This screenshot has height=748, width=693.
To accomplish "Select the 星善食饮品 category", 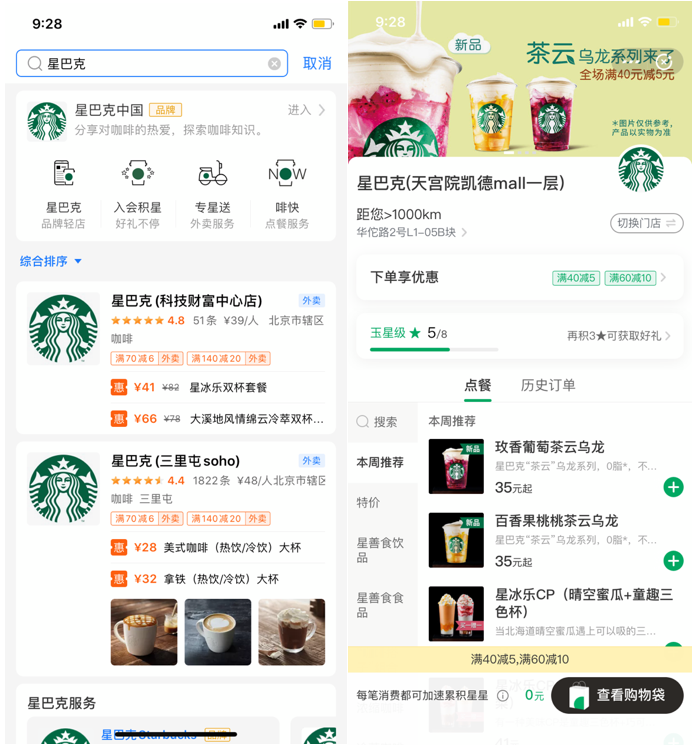I will [x=381, y=550].
